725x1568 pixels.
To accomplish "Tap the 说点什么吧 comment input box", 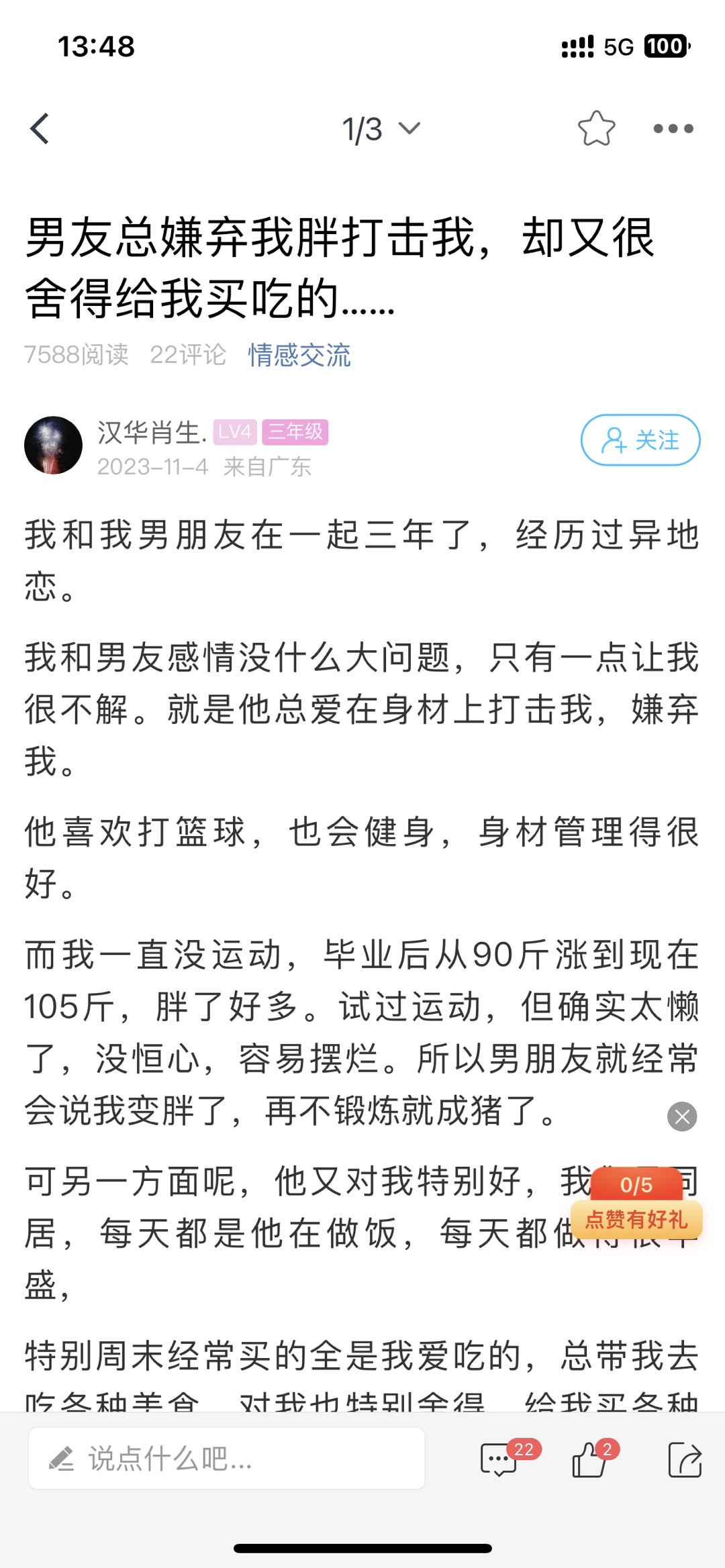I will point(227,1459).
